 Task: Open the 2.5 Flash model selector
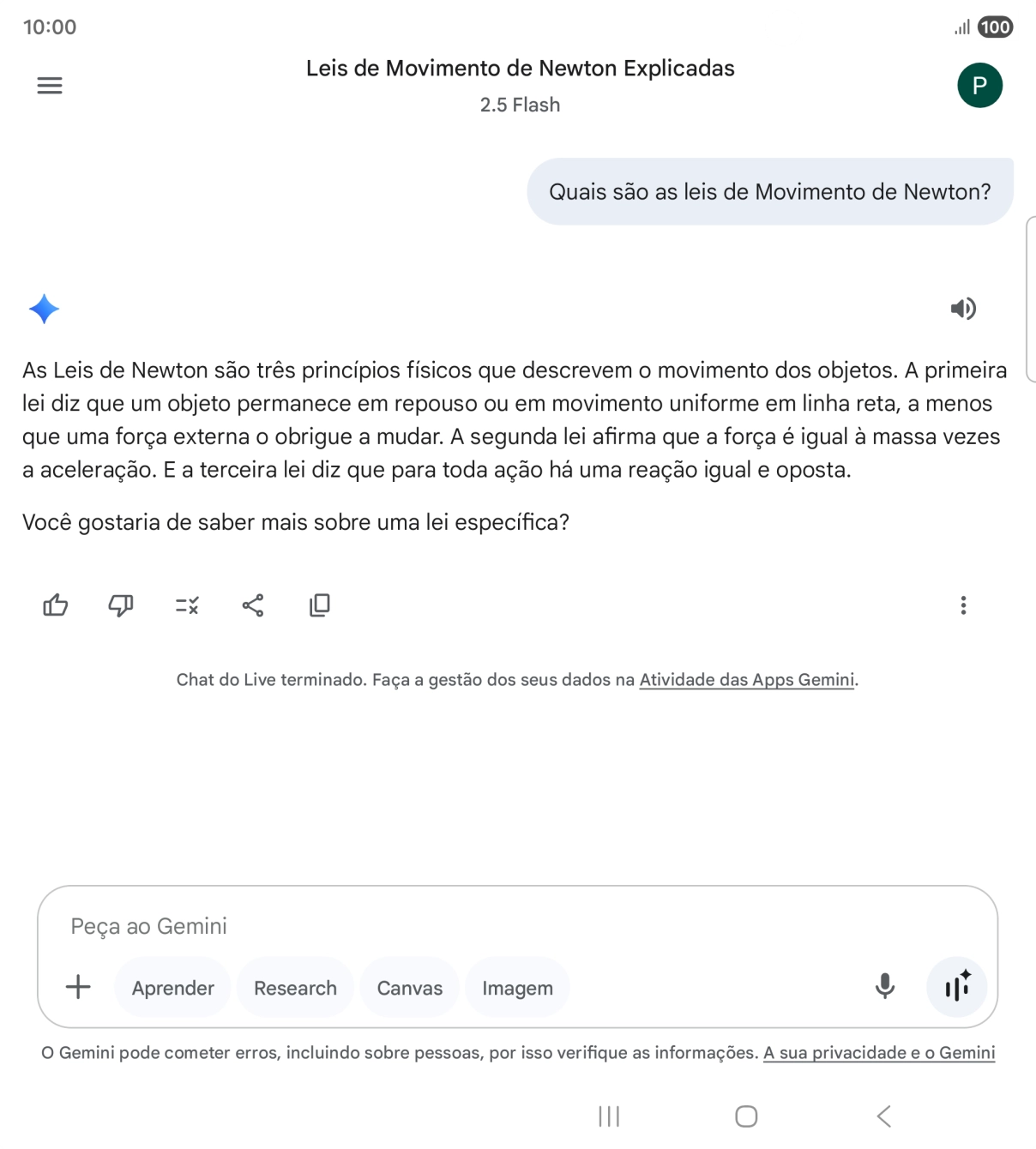click(x=519, y=105)
